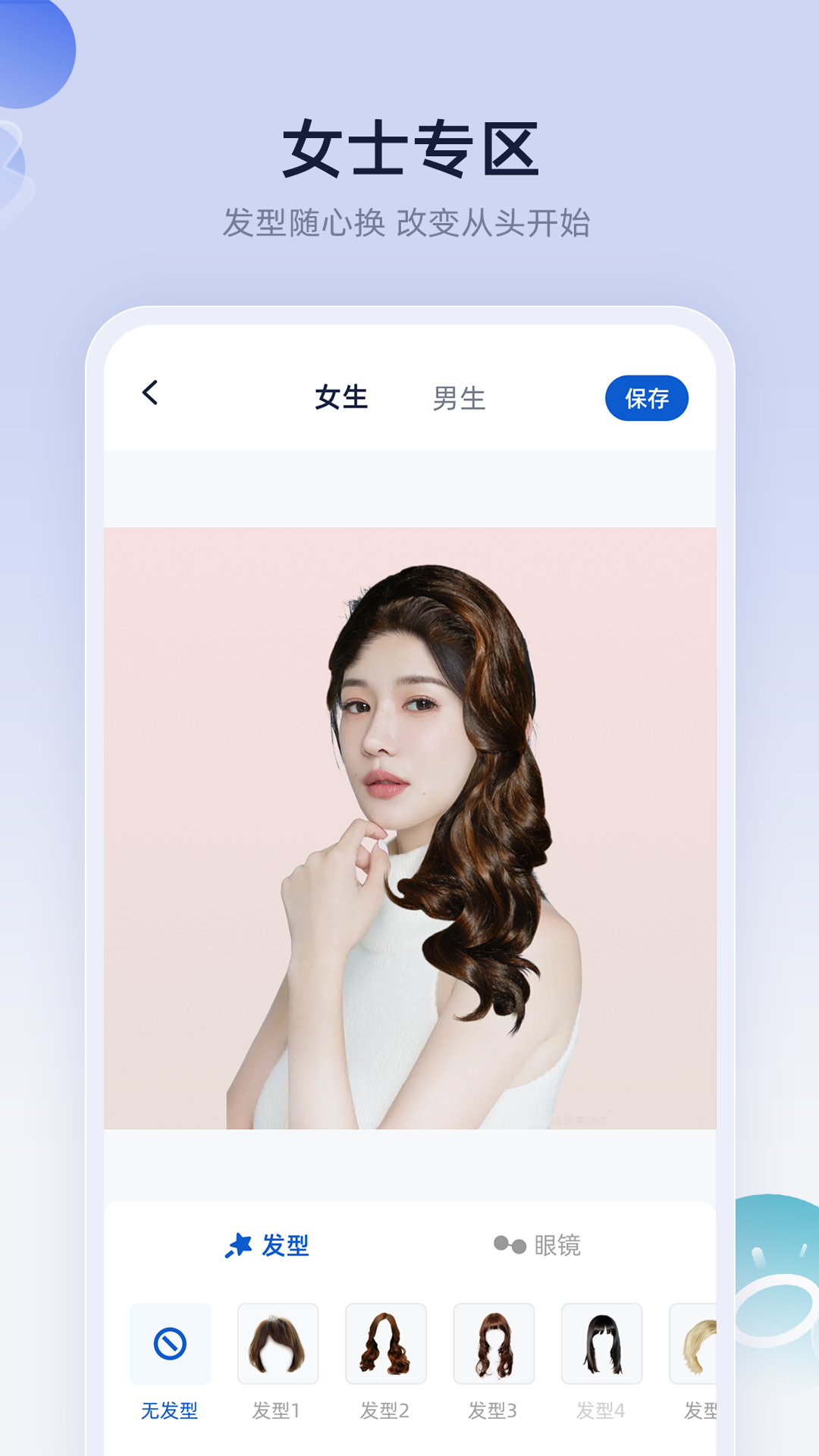Select the 女生 tab

click(340, 396)
